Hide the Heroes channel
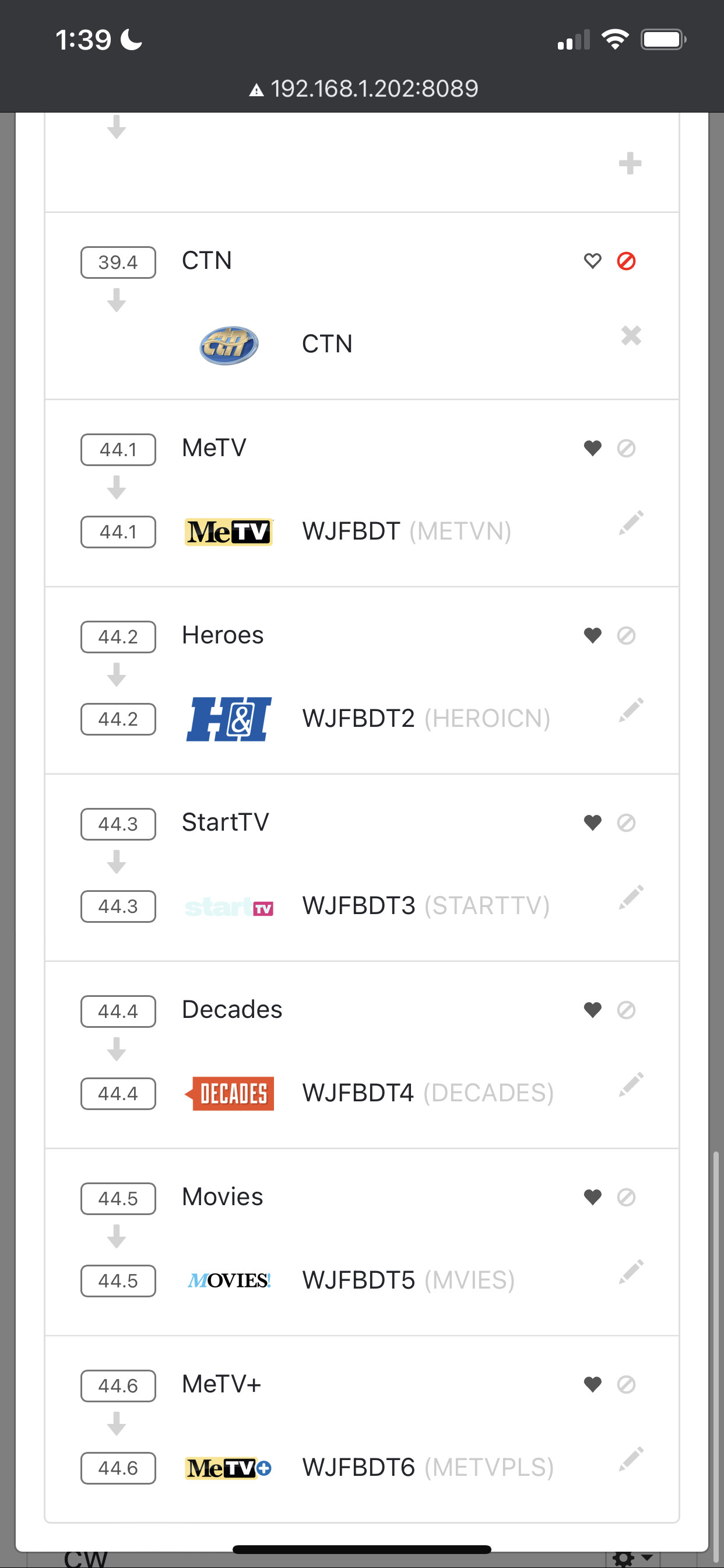The image size is (724, 1568). [626, 635]
